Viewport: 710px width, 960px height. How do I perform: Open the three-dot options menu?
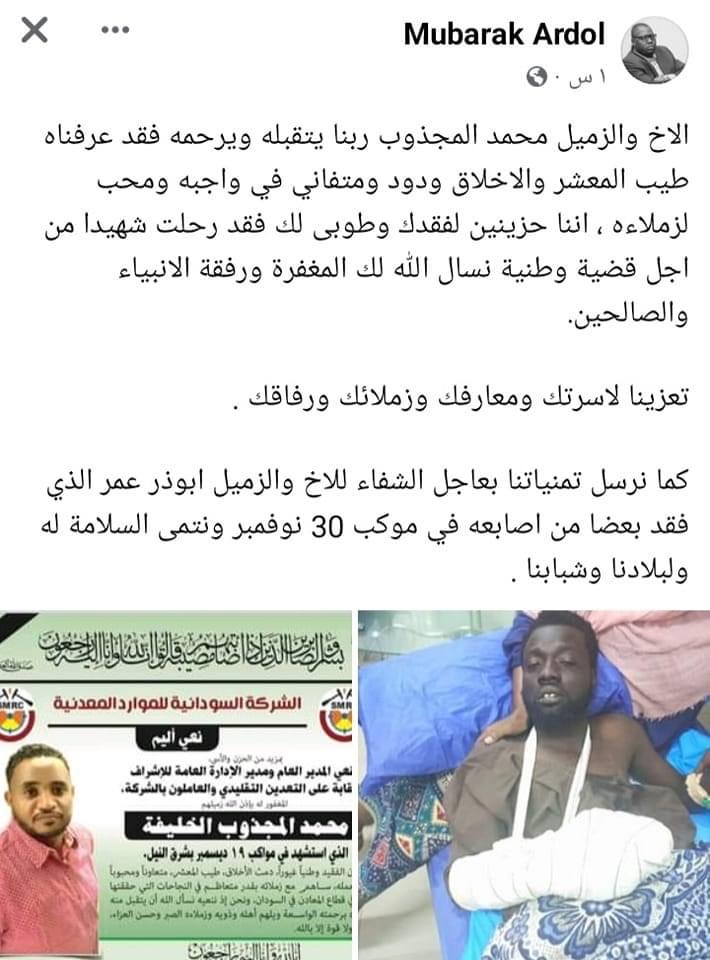point(112,32)
